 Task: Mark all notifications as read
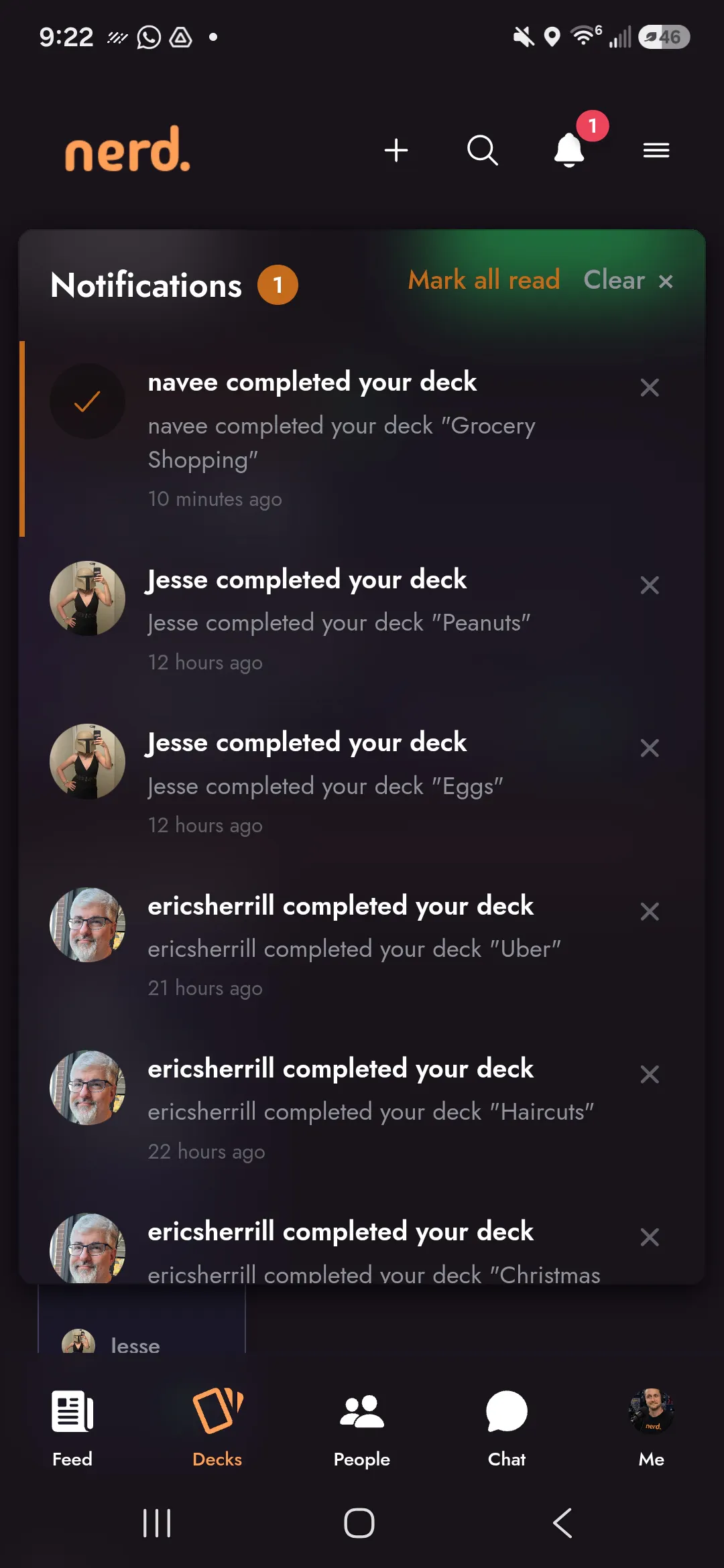pos(484,280)
